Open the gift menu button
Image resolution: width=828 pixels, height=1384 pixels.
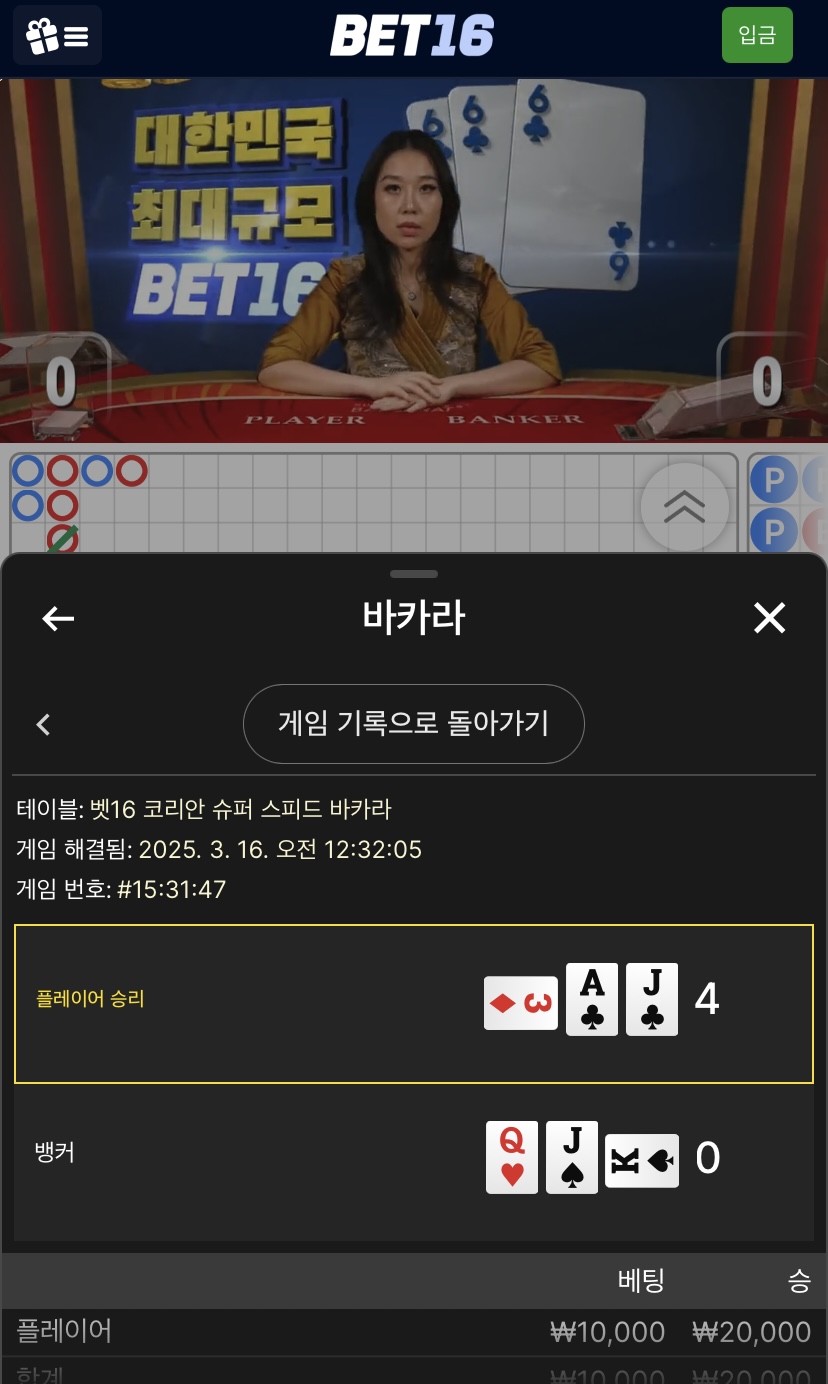click(x=57, y=36)
